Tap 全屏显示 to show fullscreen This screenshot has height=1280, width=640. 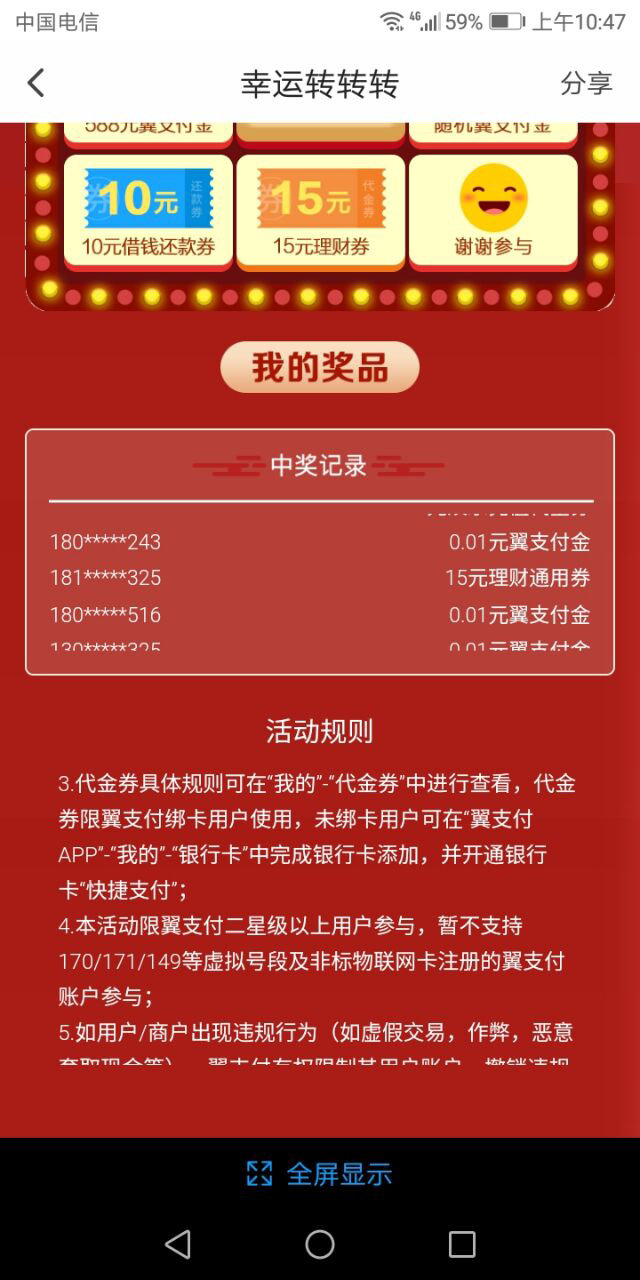(320, 1173)
